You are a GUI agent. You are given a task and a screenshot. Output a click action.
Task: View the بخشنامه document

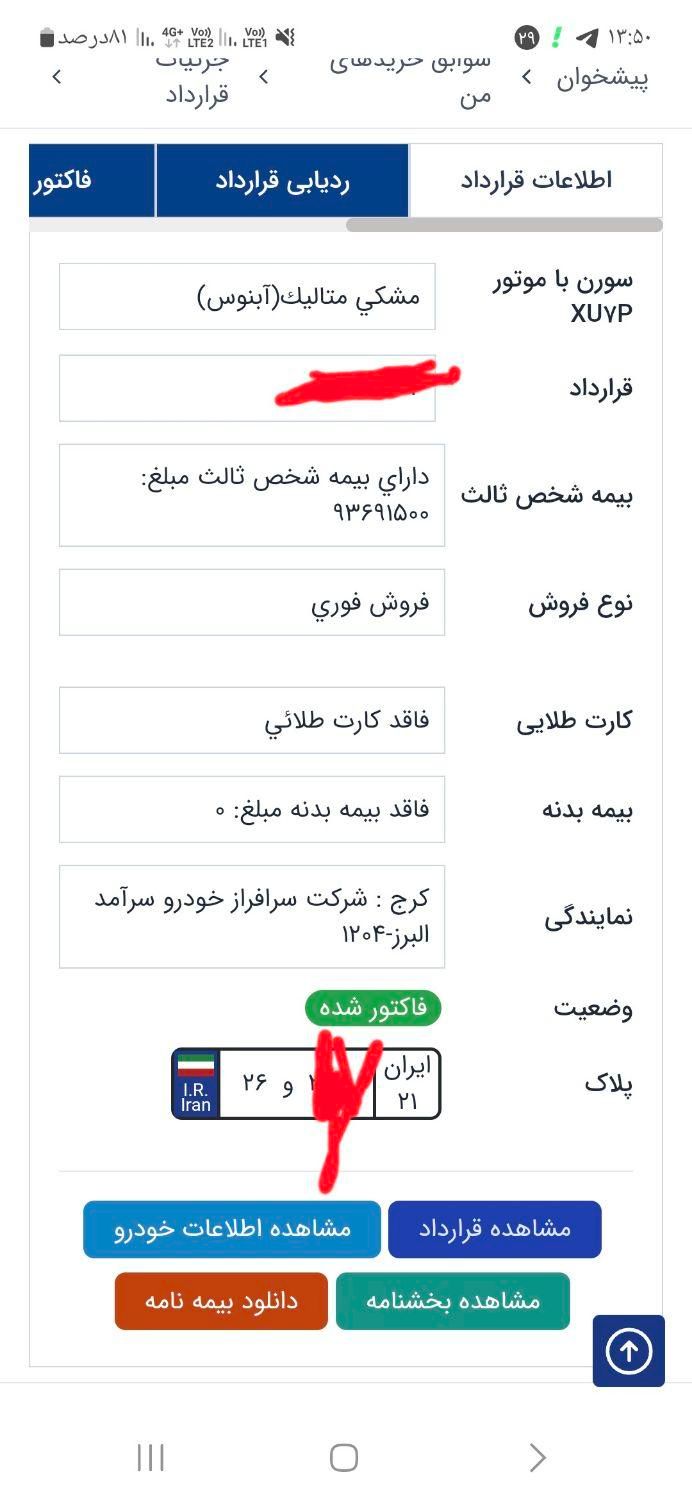pyautogui.click(x=453, y=1301)
